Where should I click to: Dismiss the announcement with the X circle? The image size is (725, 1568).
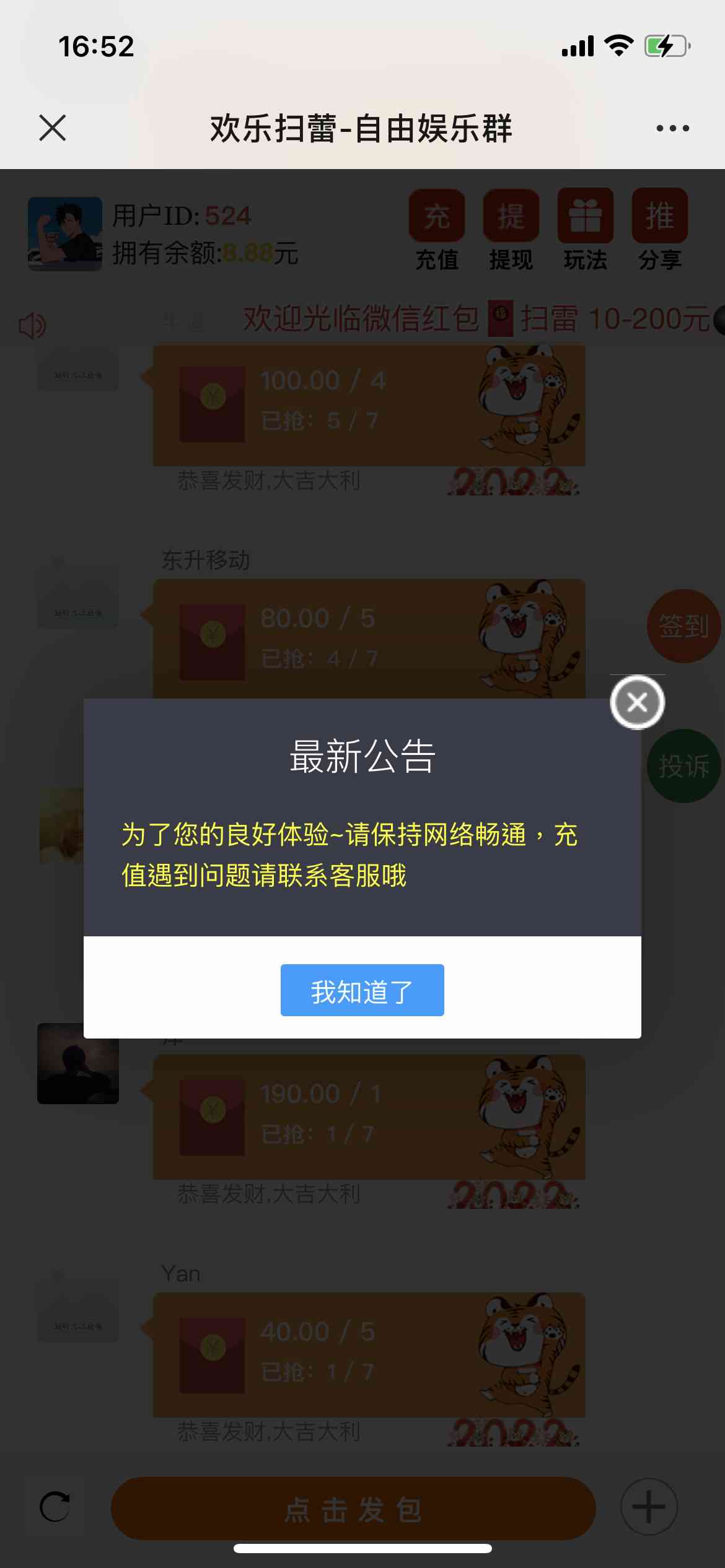coord(637,702)
